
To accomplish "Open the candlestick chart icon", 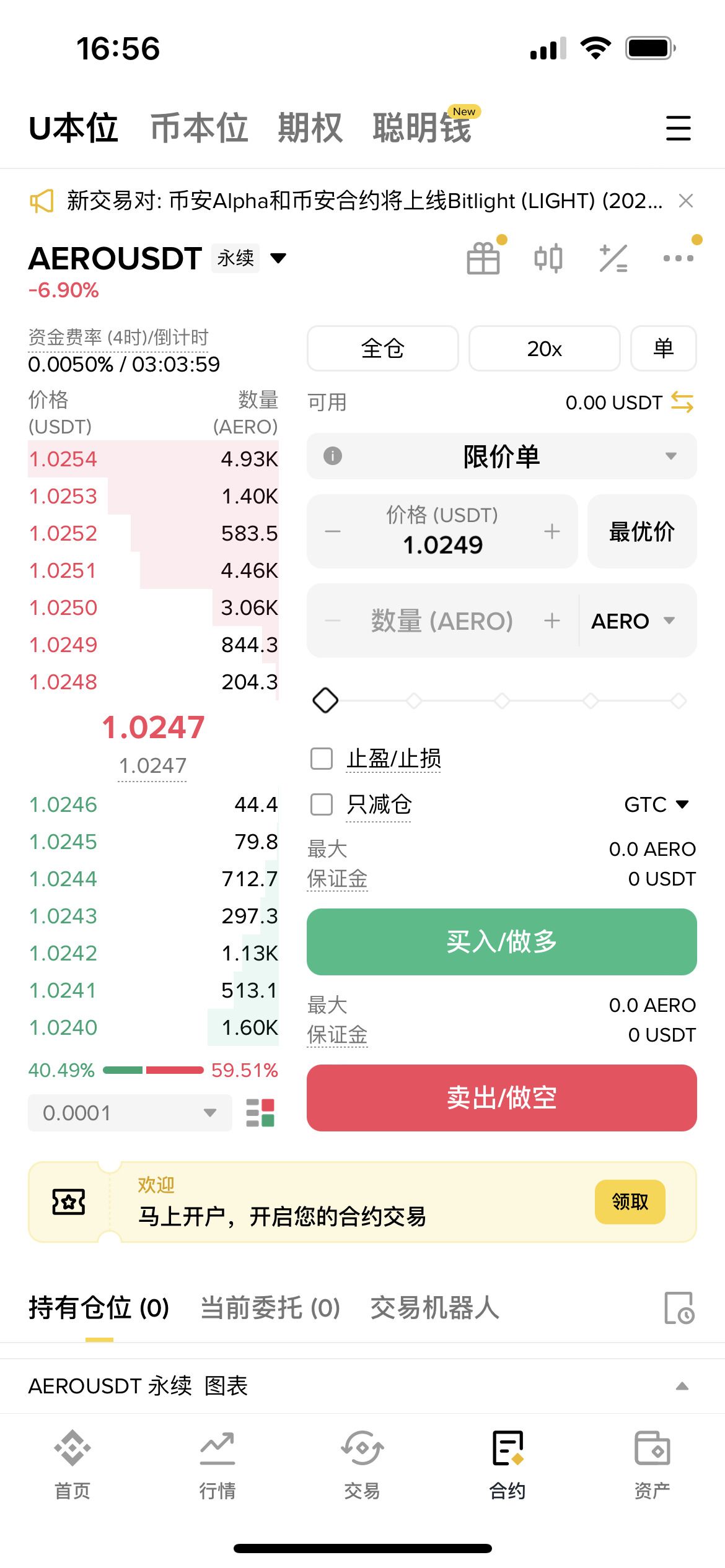I will [x=548, y=258].
